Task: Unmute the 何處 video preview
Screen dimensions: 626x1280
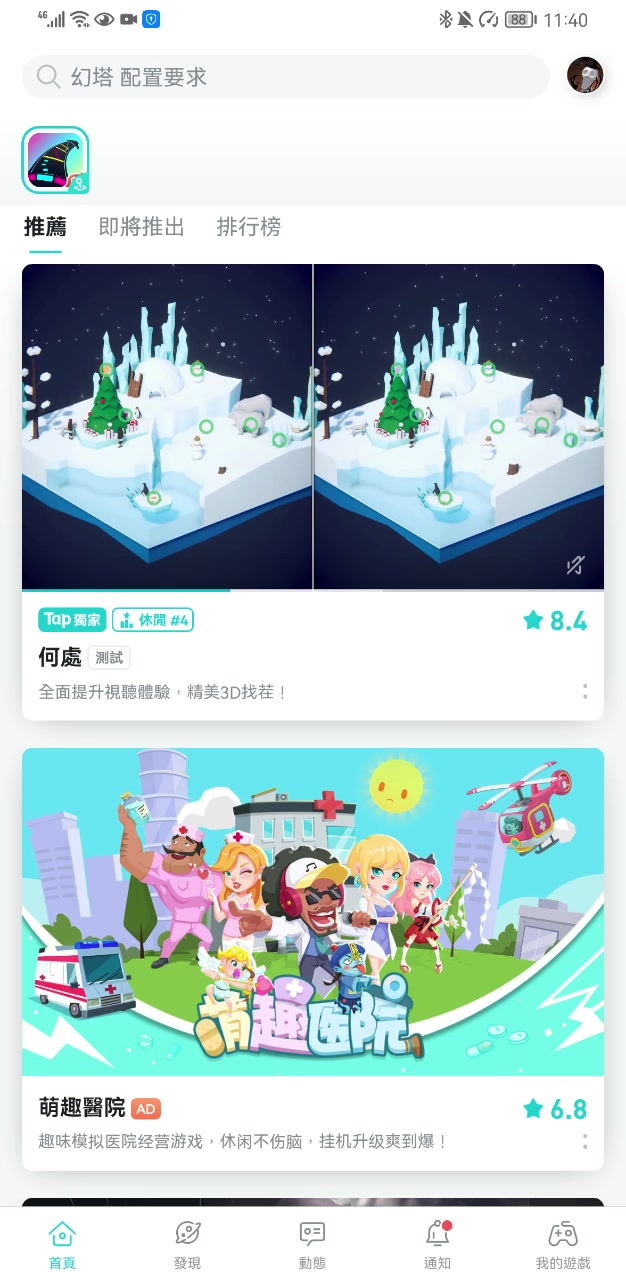Action: pyautogui.click(x=575, y=565)
